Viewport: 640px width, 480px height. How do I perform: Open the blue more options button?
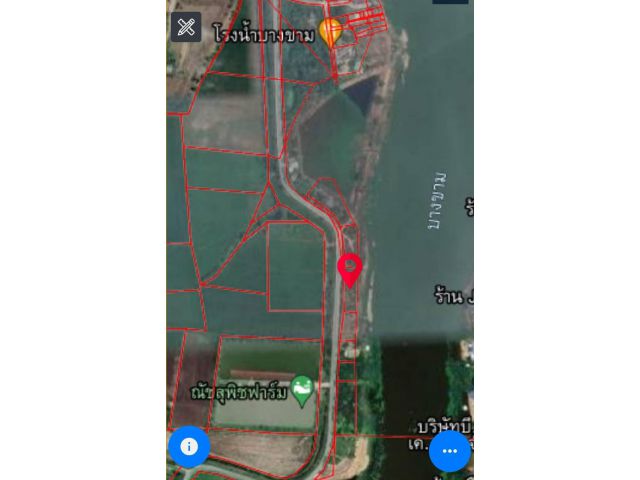tap(450, 451)
